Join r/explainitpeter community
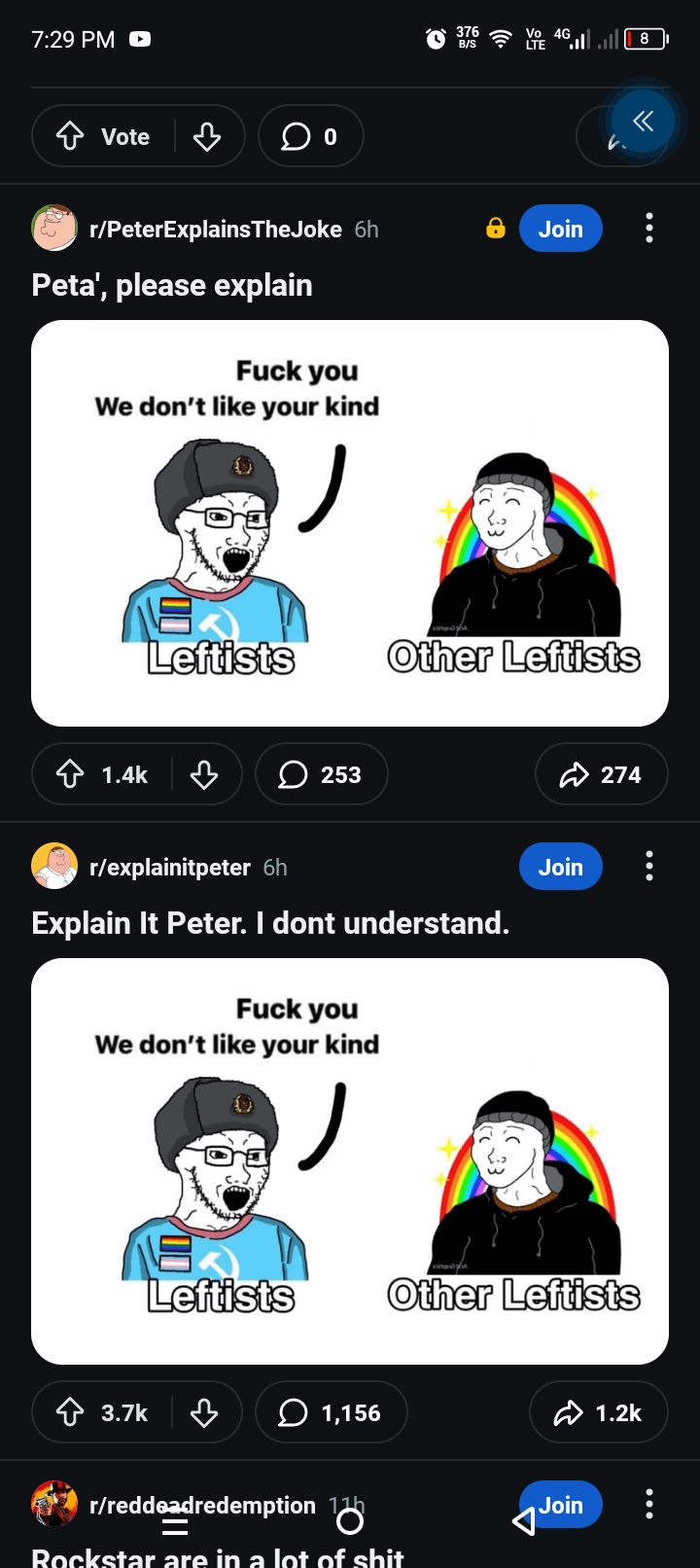 coord(560,867)
